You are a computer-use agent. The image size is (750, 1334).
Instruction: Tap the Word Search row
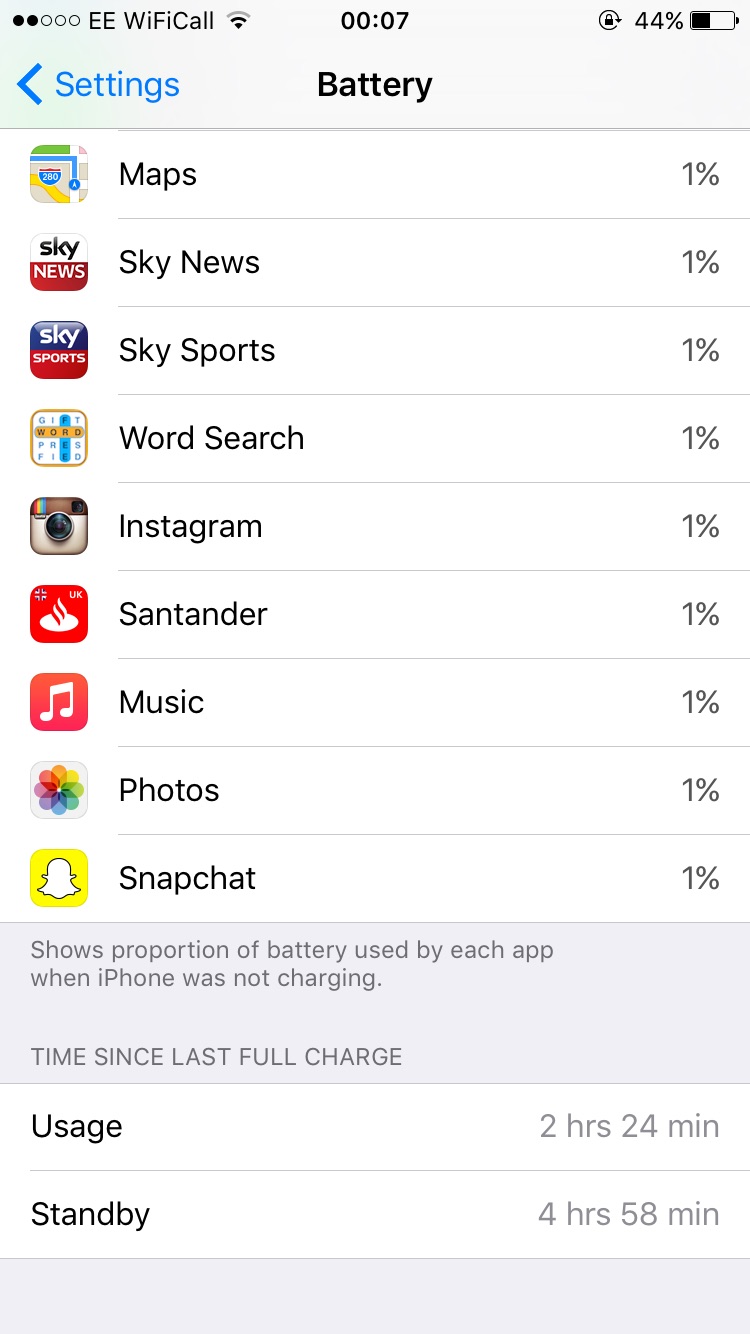click(375, 439)
